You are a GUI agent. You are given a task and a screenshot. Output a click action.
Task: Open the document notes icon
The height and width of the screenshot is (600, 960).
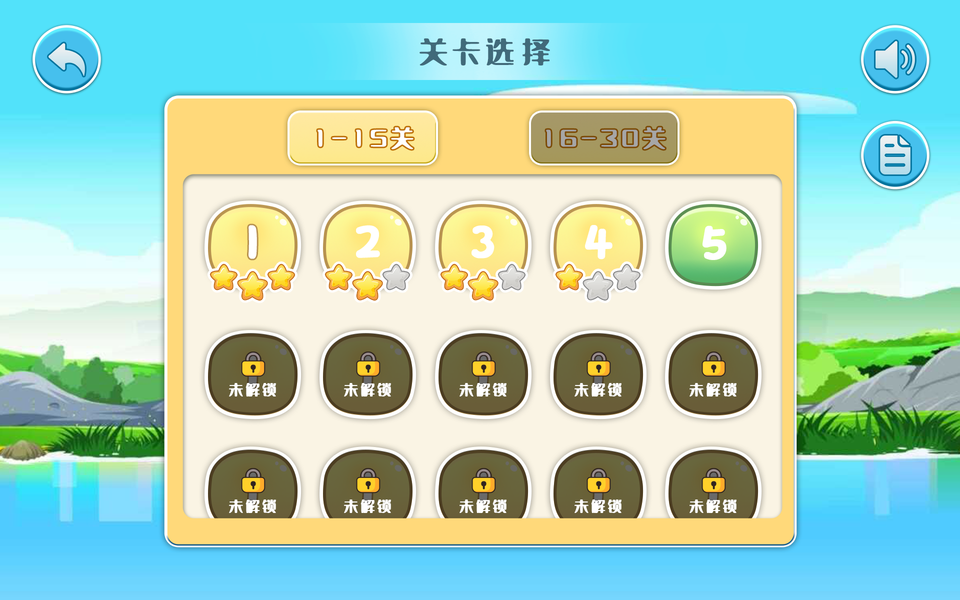[x=894, y=155]
